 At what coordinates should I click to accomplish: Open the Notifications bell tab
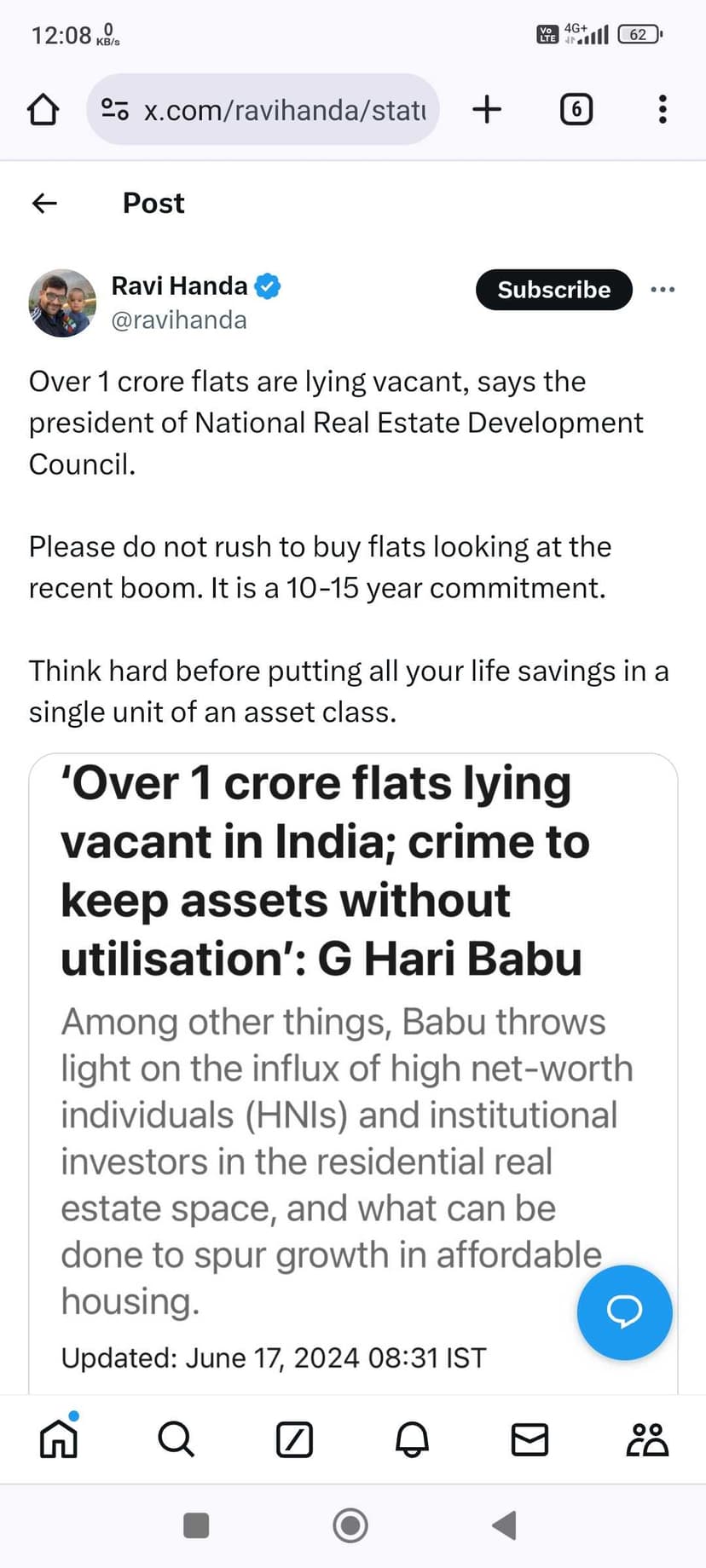[412, 1439]
